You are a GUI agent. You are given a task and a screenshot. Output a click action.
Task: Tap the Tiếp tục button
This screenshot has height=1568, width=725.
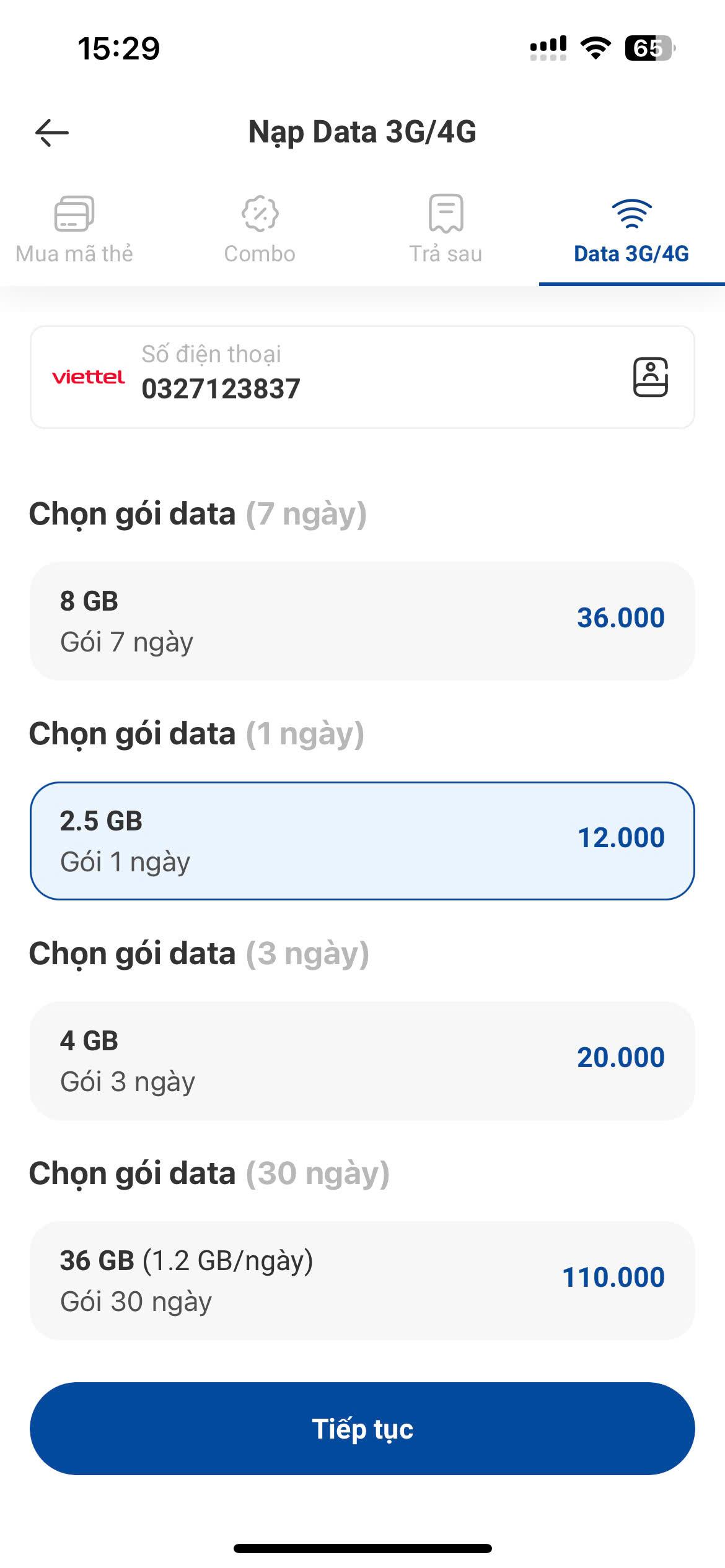coord(362,1429)
